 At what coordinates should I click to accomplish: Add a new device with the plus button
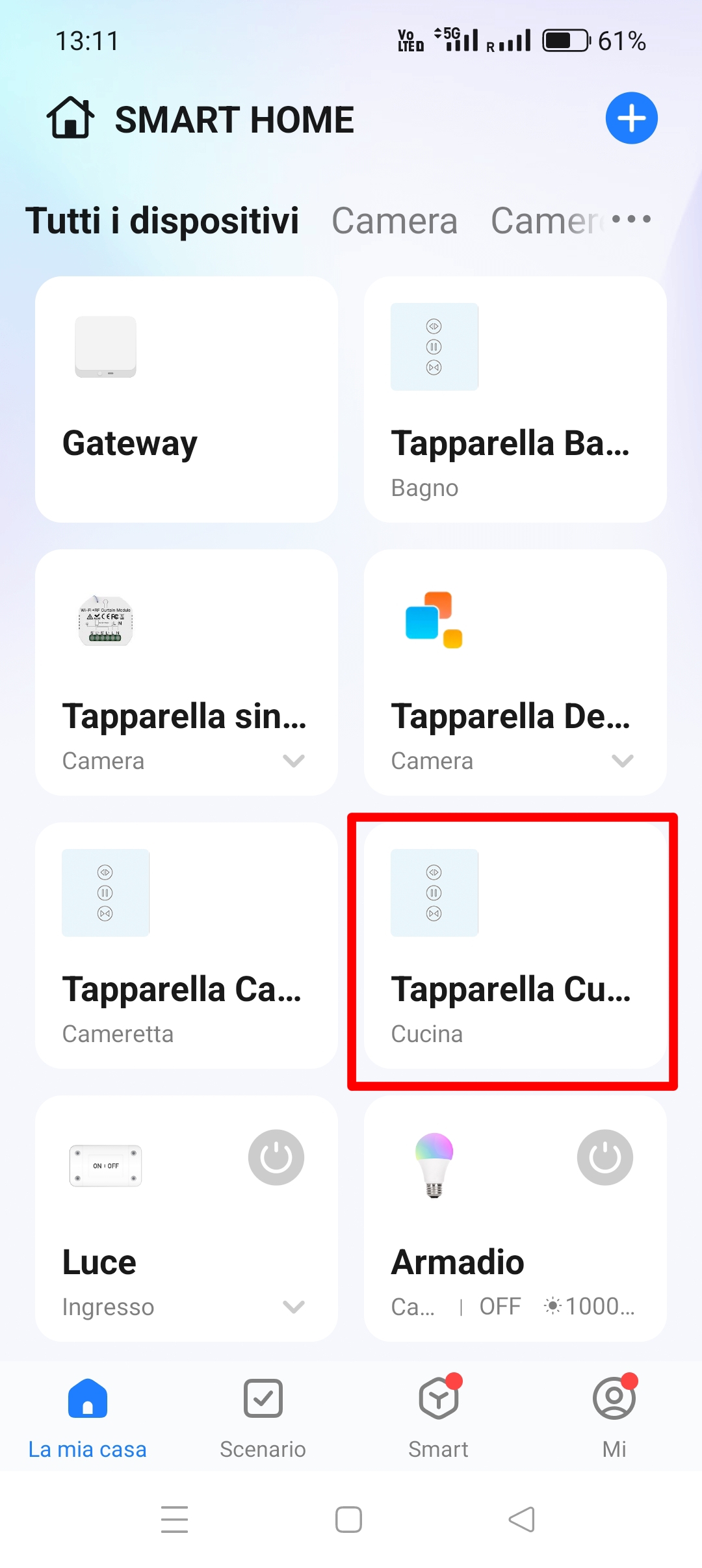[631, 118]
